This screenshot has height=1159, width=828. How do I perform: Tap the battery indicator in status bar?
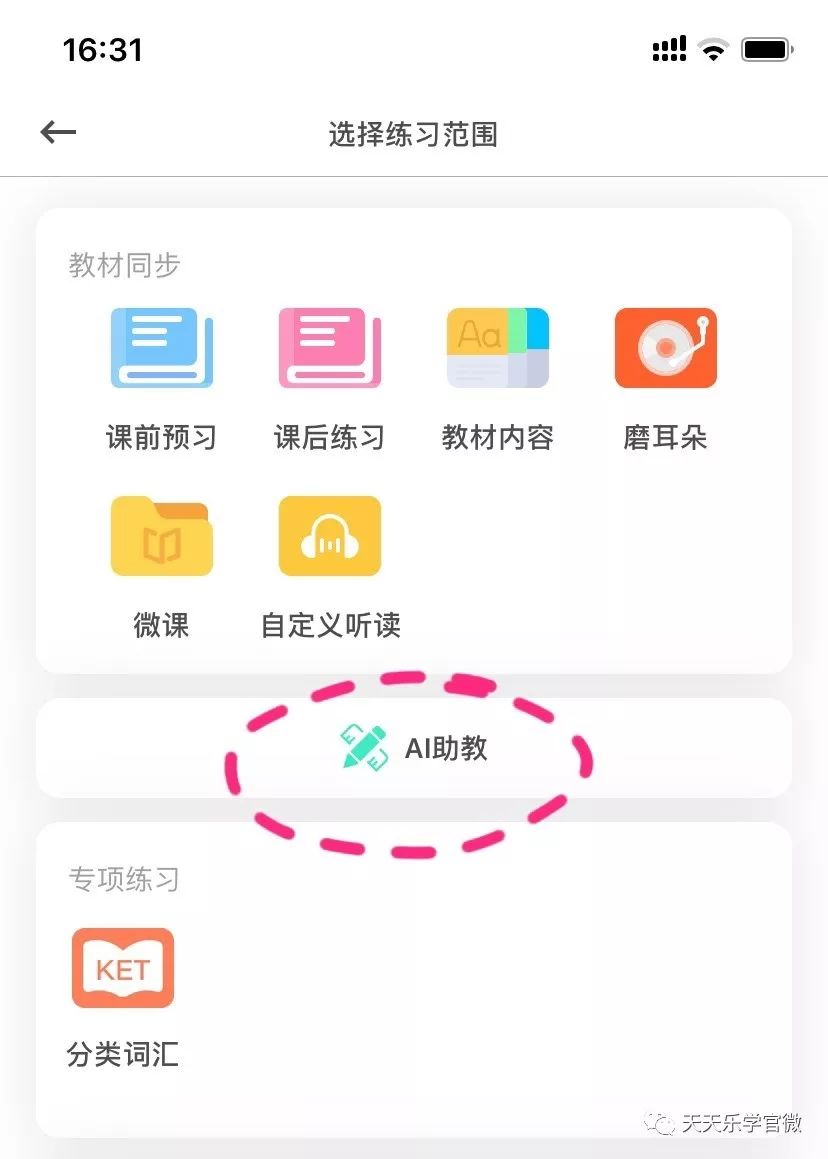(767, 48)
